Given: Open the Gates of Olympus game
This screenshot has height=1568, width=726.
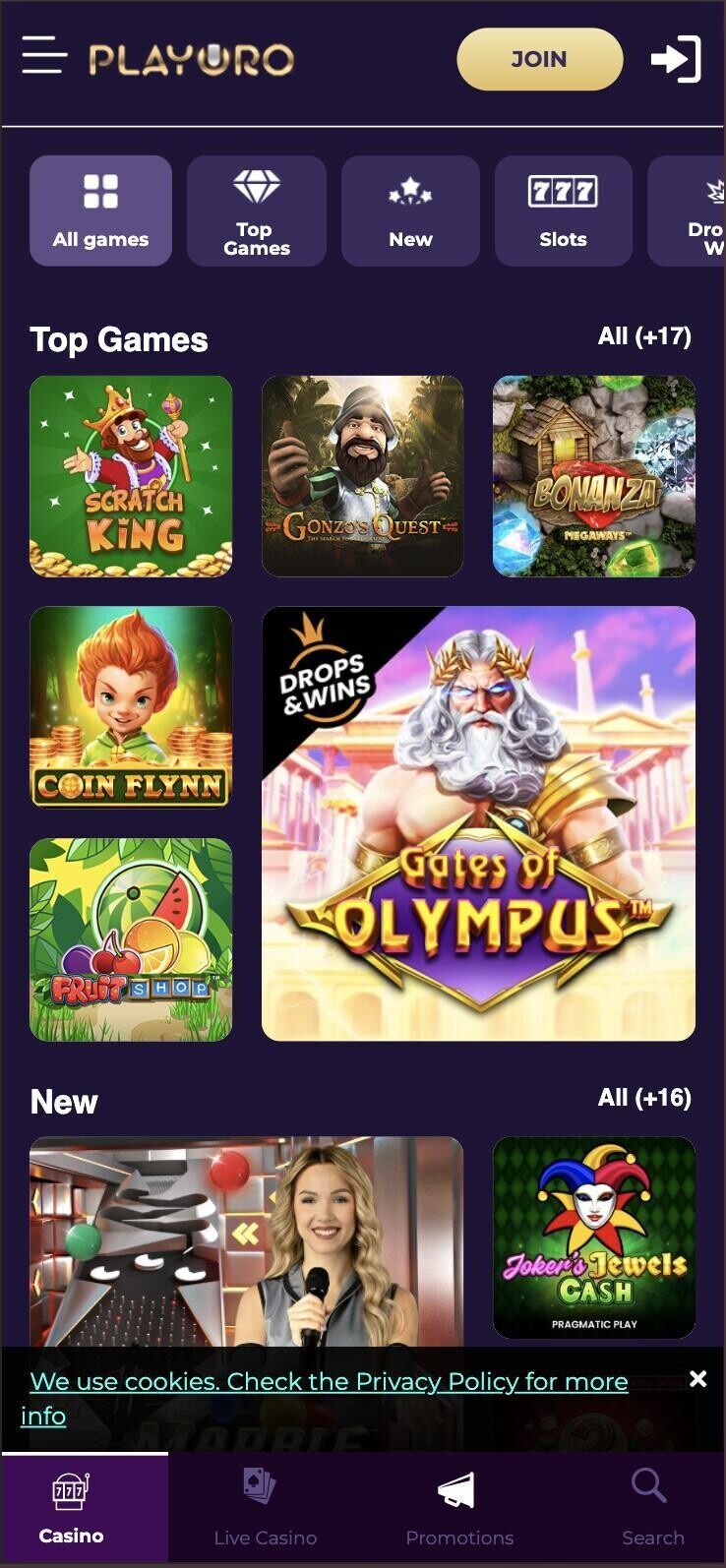Looking at the screenshot, I should tap(479, 823).
